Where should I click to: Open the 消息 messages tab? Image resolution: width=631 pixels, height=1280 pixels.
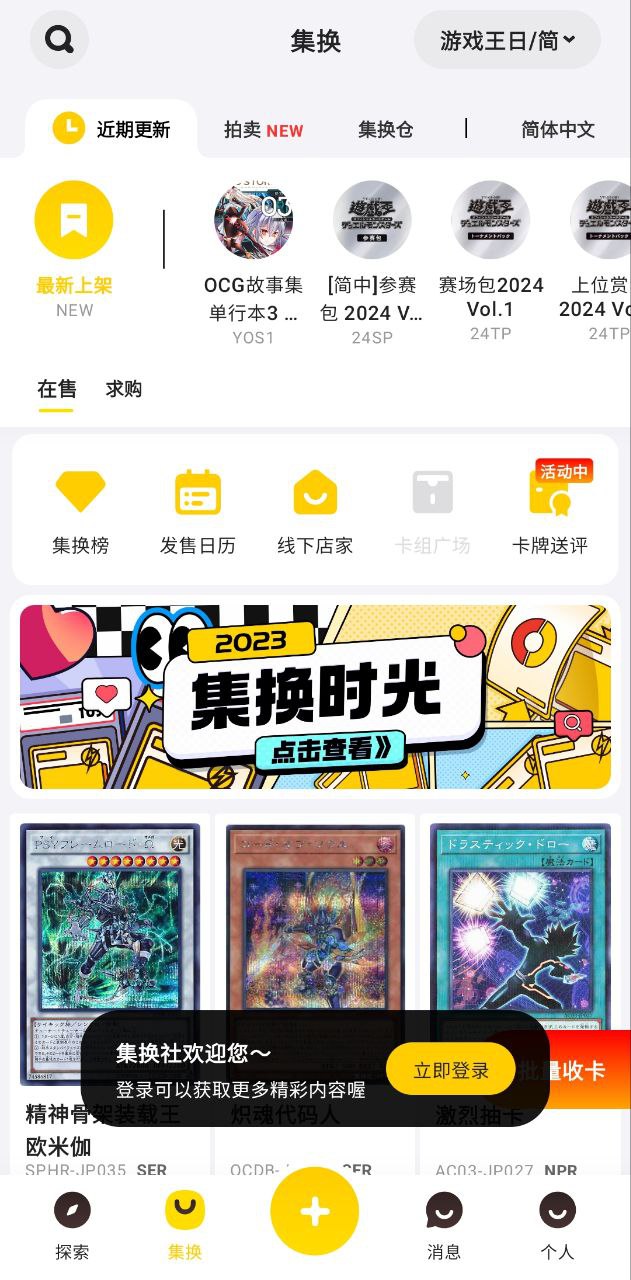click(x=444, y=1225)
